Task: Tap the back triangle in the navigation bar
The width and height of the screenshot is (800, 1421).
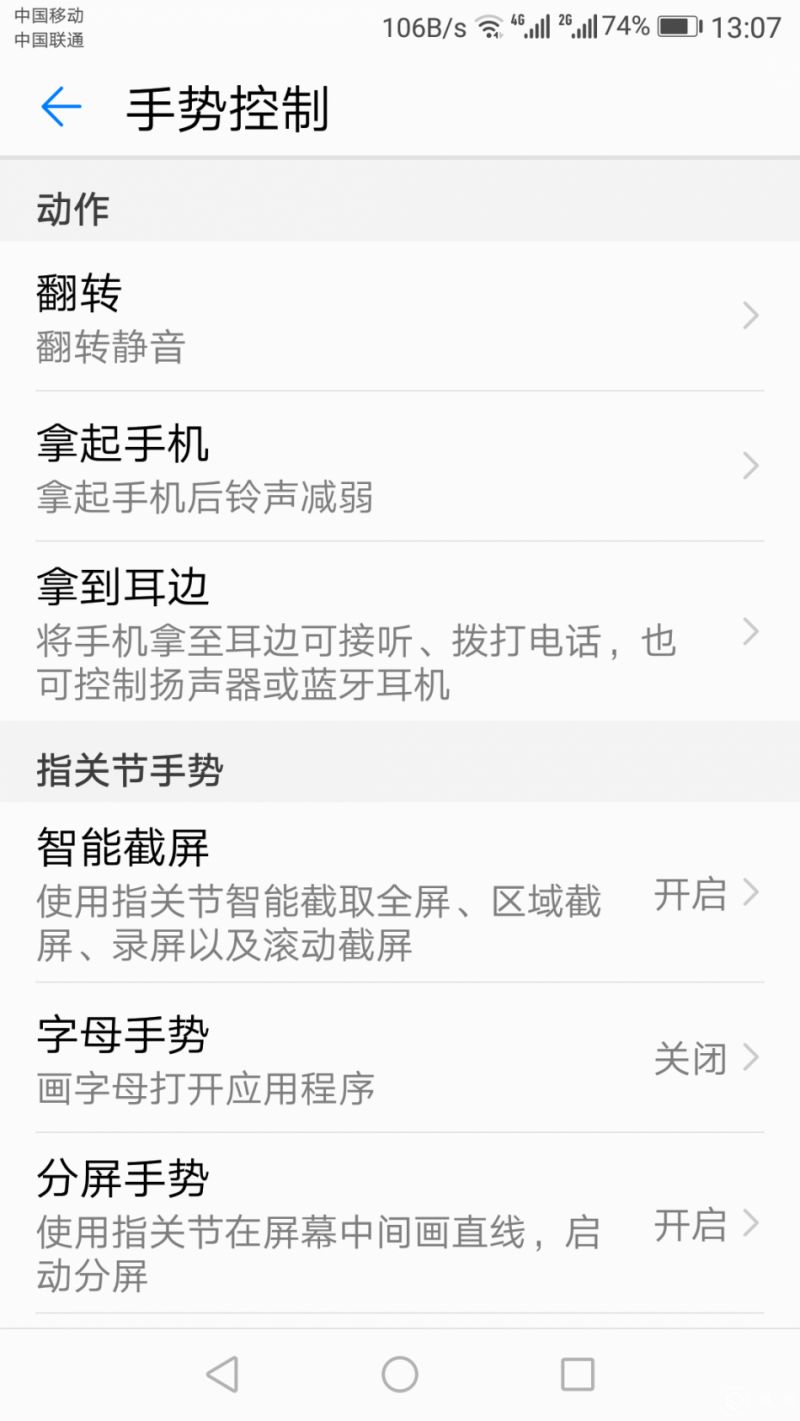Action: click(x=222, y=1374)
